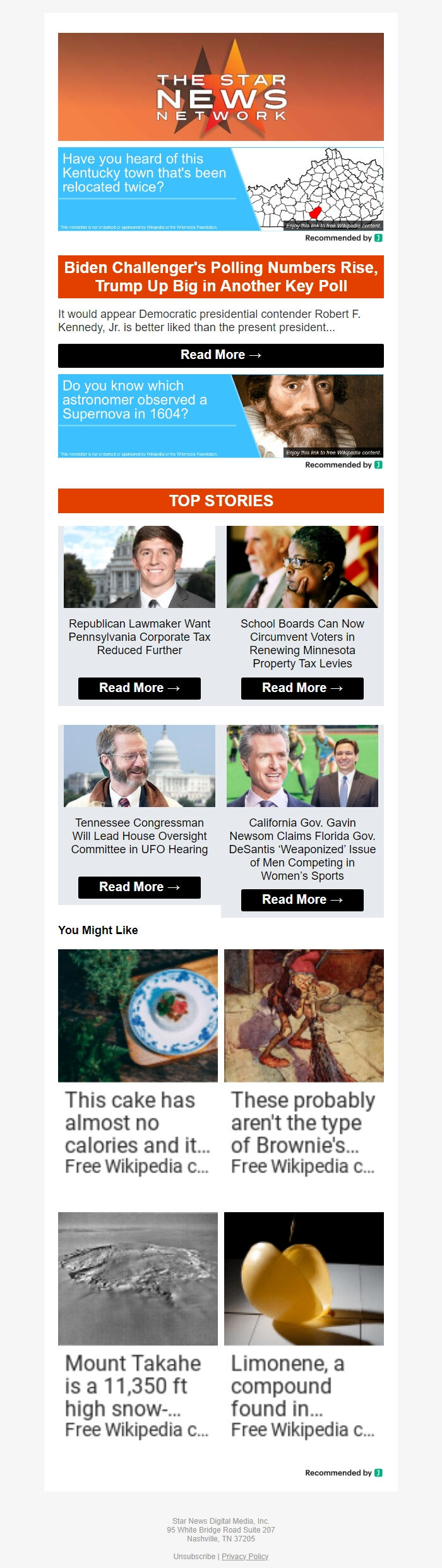Open the Kentucky town Wikipedia banner
This screenshot has width=442, height=1568.
[x=220, y=189]
